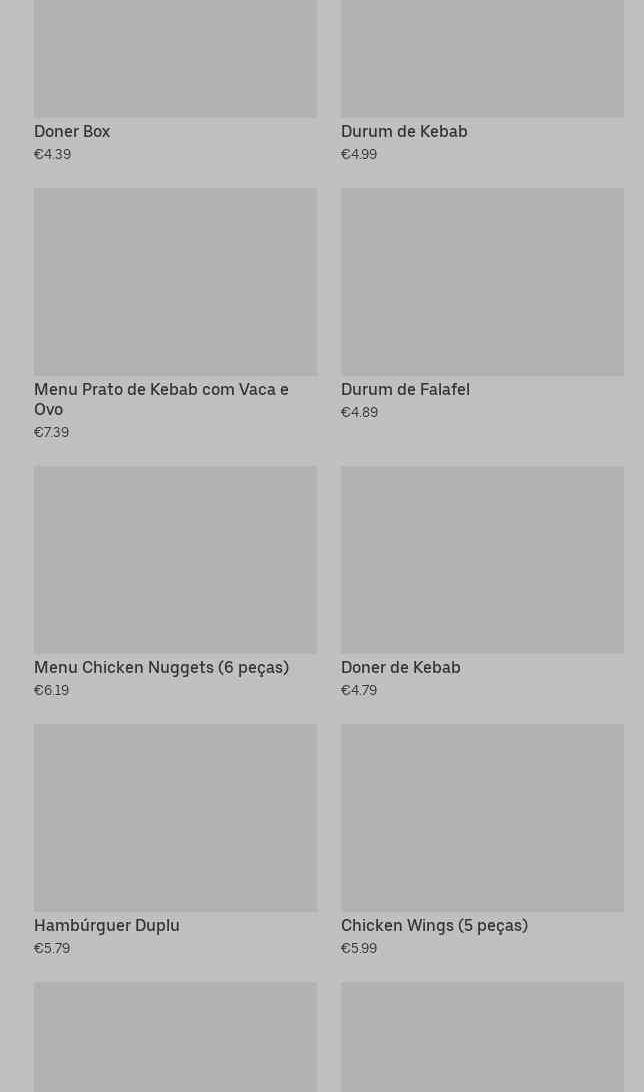The image size is (644, 1092).
Task: Open Menu Prato de Kebab com Vaca e Ovo
Action: click(x=175, y=314)
